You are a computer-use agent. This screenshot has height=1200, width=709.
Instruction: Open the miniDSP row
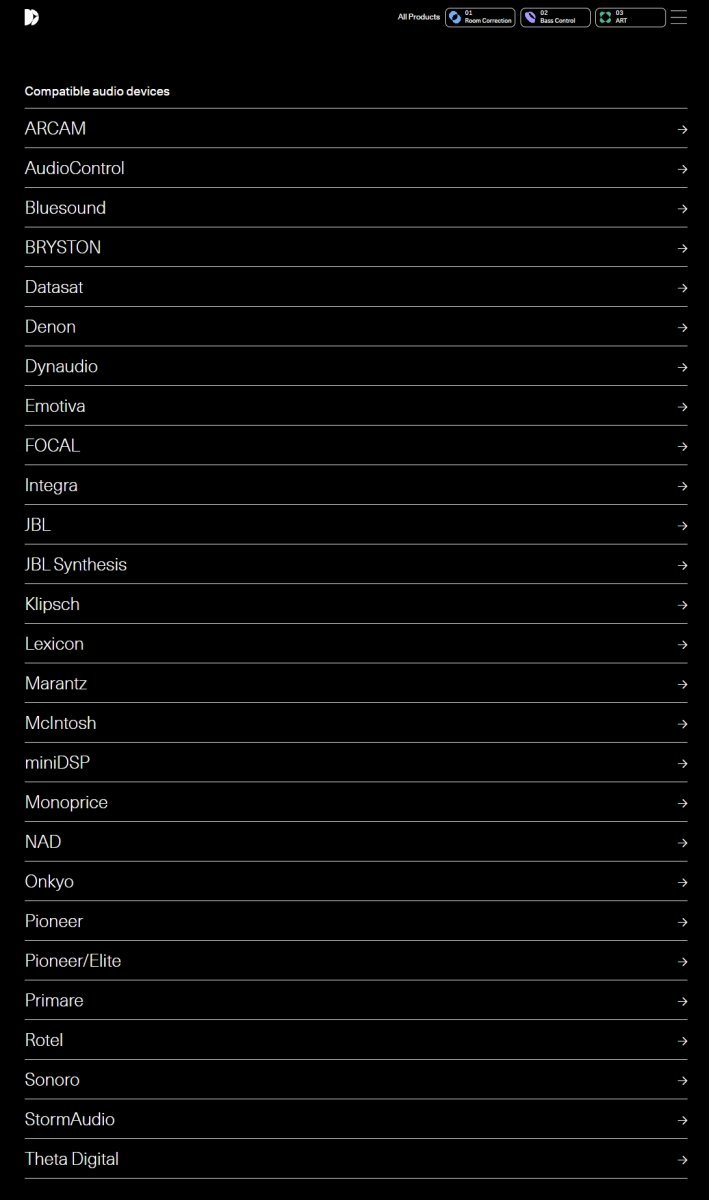[x=355, y=763]
